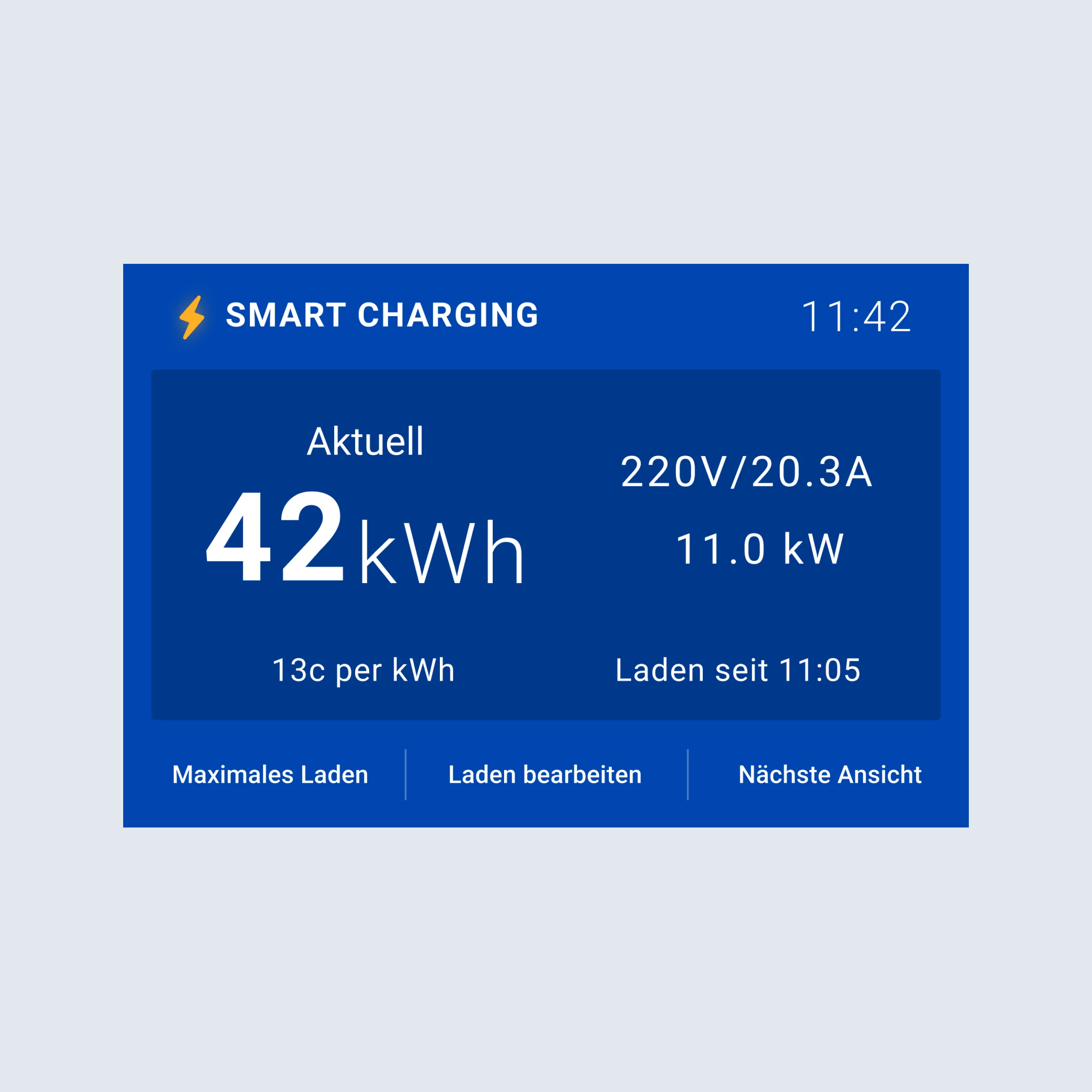
Task: Switch to Nächste Ansicht
Action: tap(829, 774)
